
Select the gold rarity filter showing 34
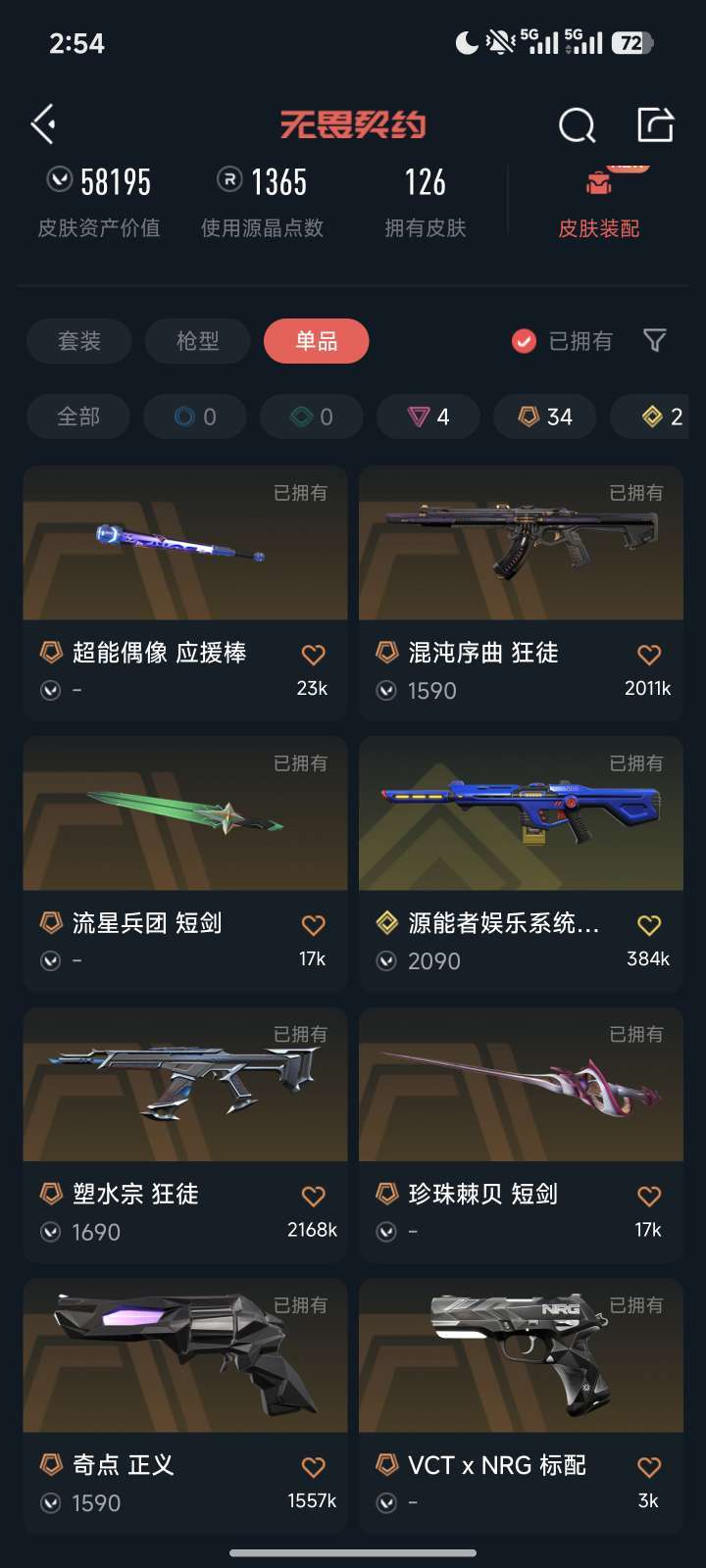544,416
